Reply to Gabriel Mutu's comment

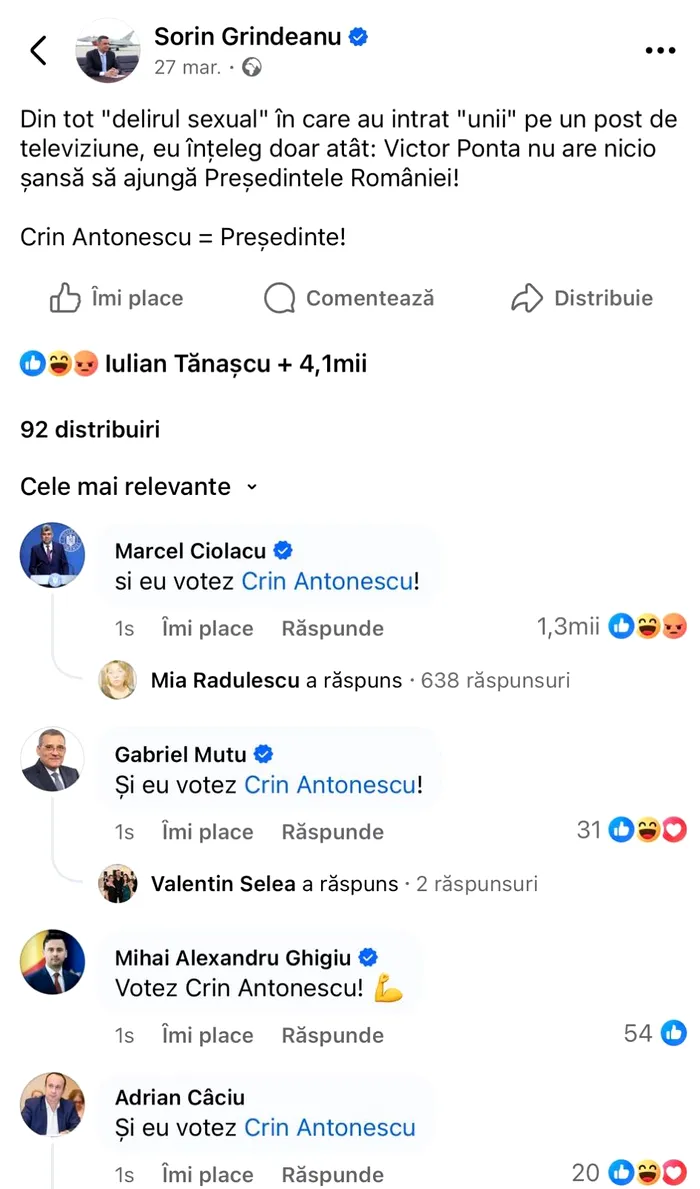click(332, 832)
